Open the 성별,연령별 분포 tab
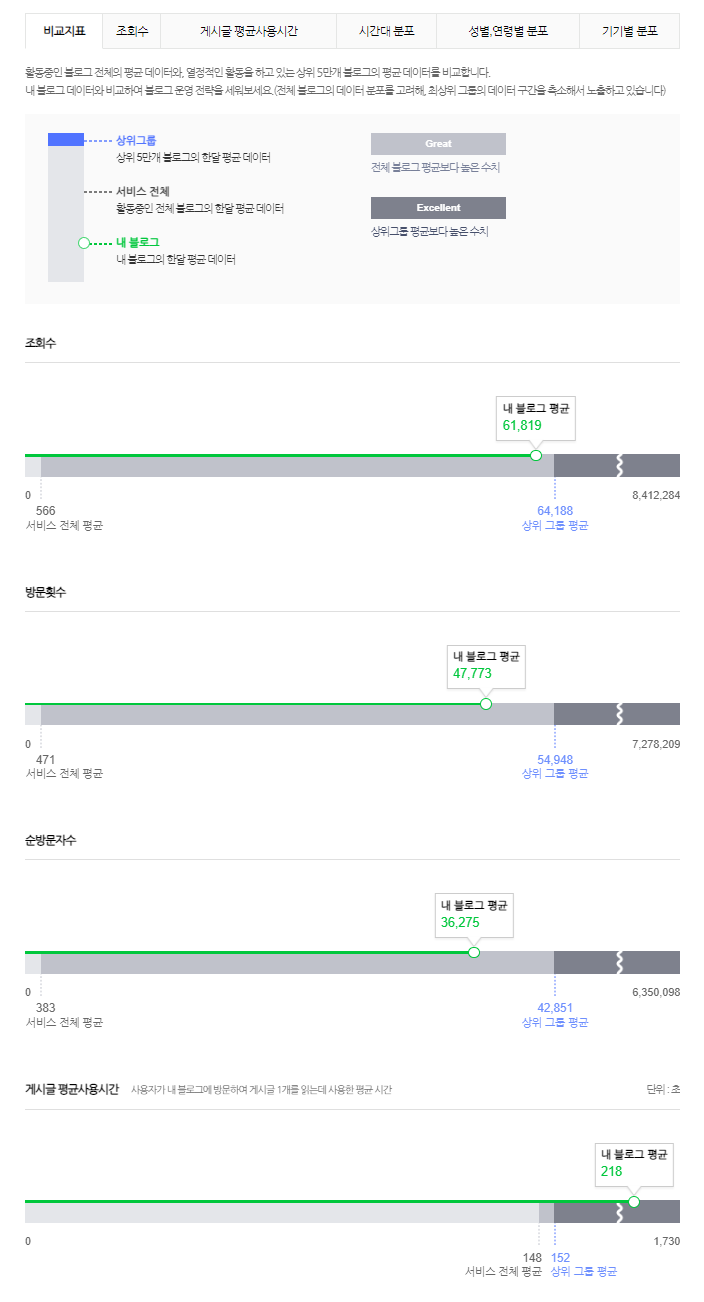The image size is (704, 1302). (x=508, y=31)
